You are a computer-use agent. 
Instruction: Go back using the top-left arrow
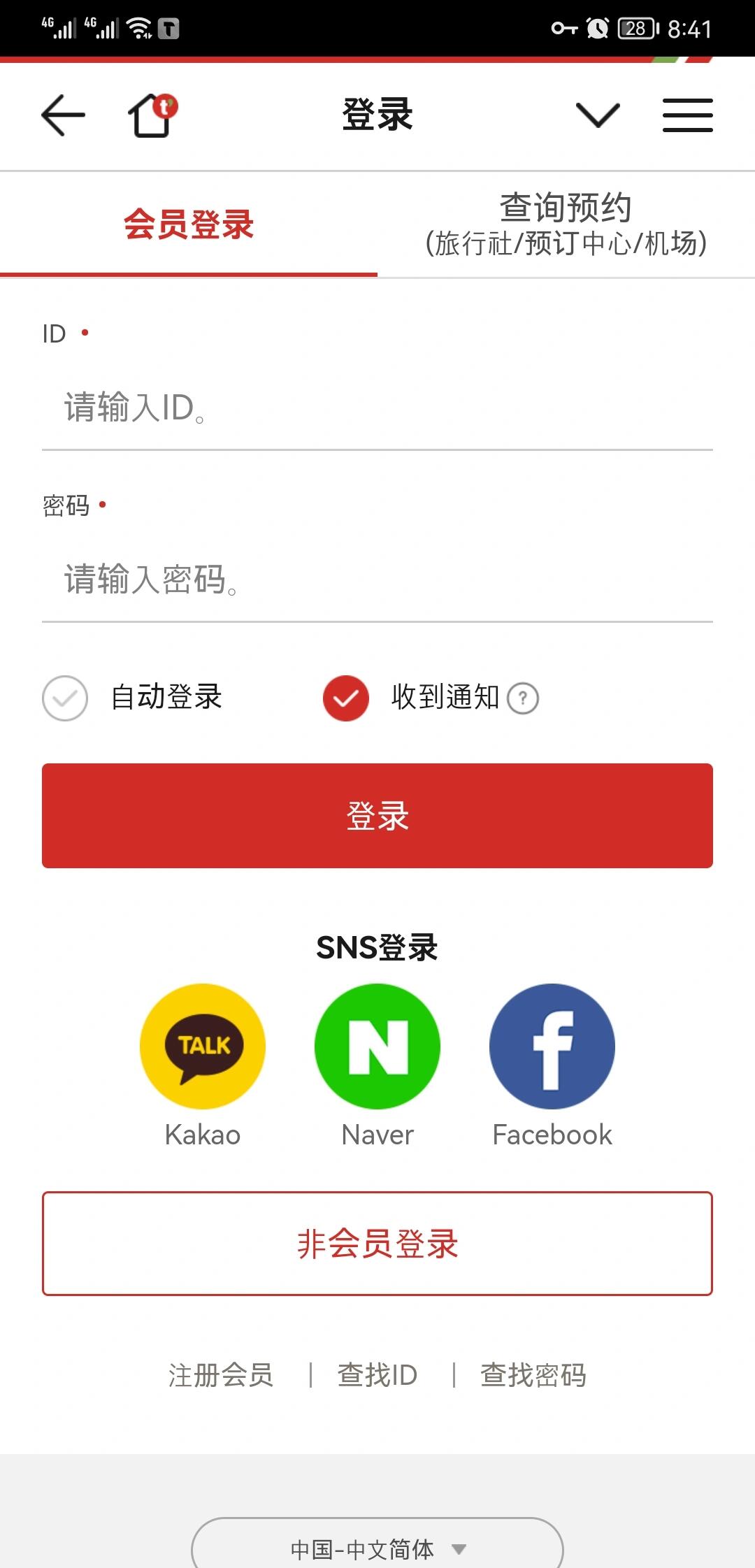coord(64,115)
